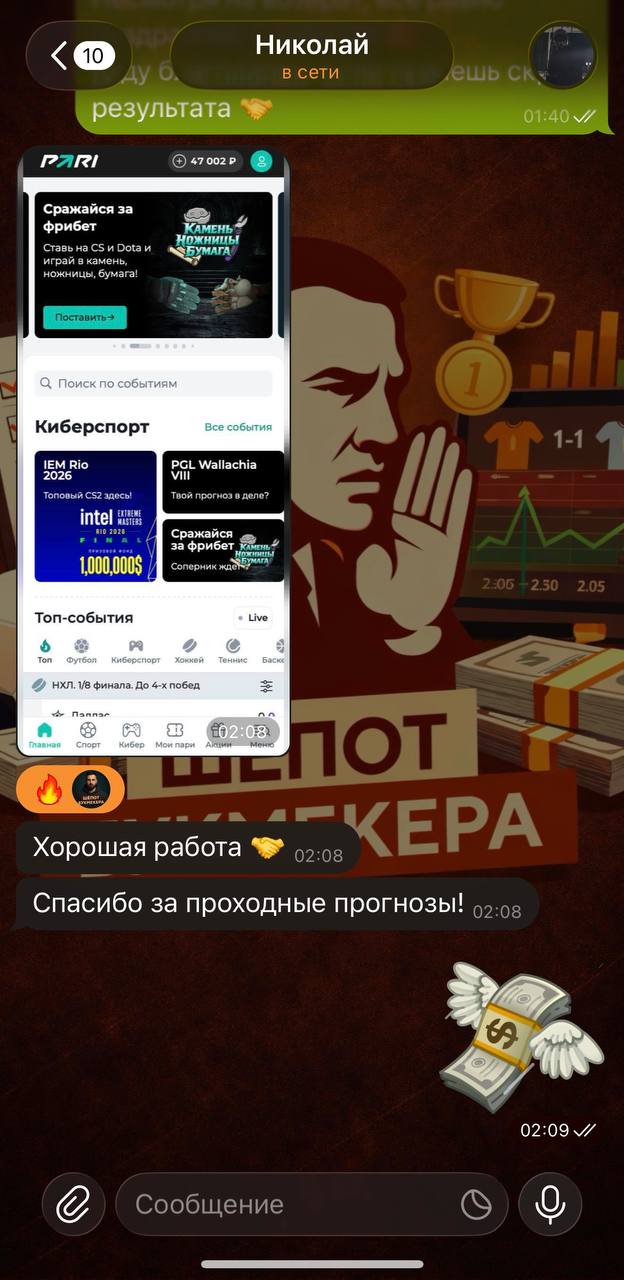
Task: Open the sticker panel icon
Action: tap(477, 1204)
